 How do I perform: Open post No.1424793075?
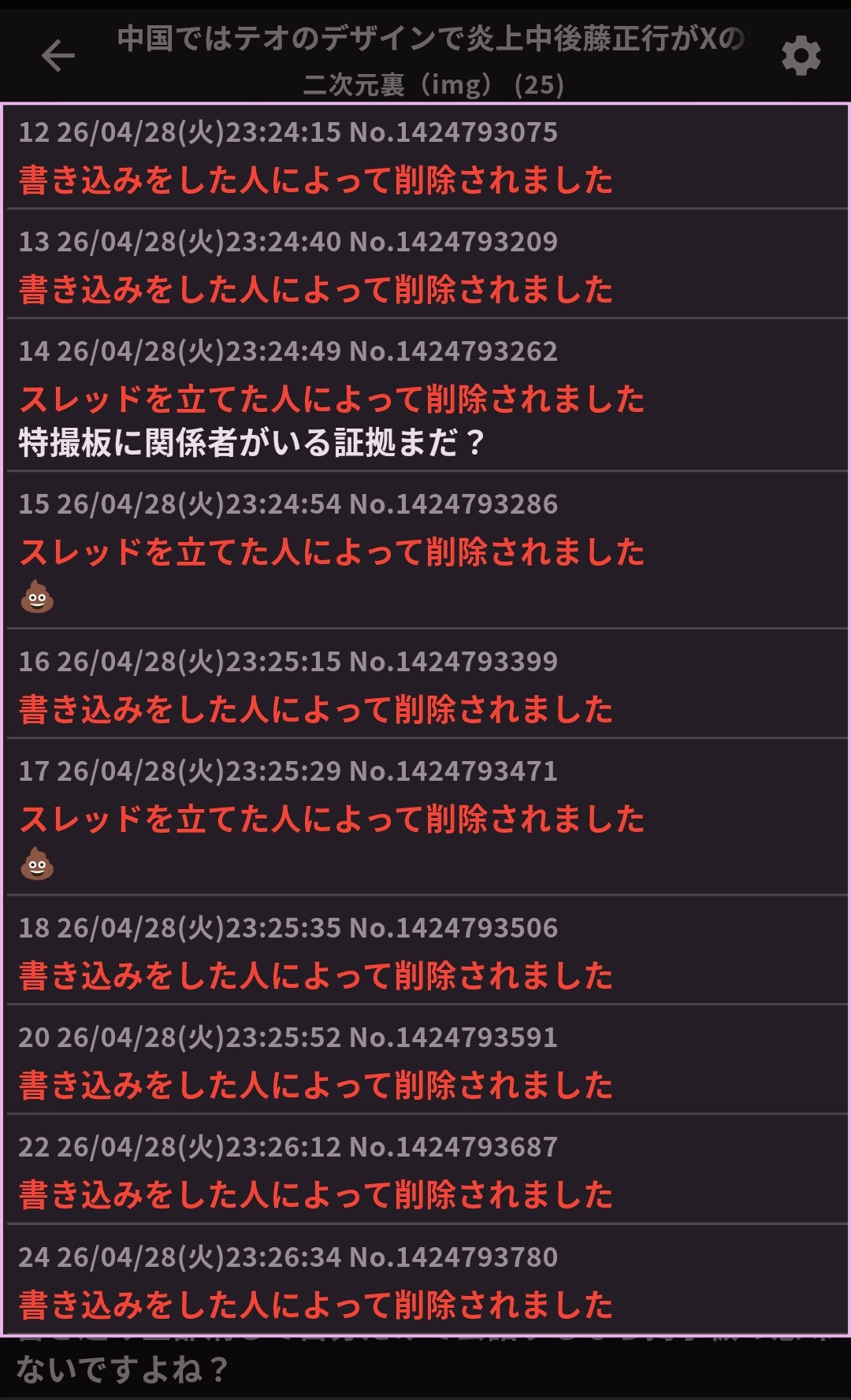click(426, 156)
